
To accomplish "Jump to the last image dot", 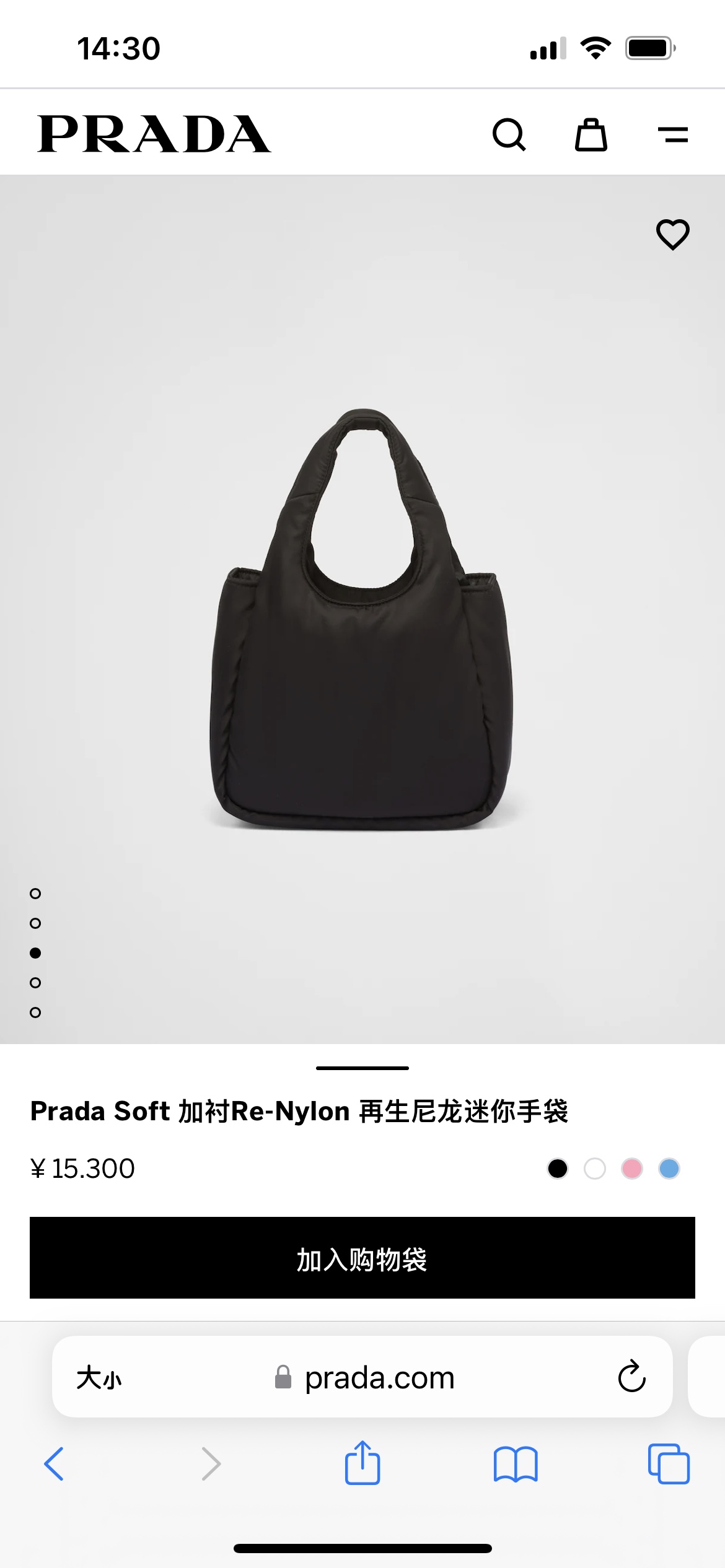I will tap(35, 1013).
